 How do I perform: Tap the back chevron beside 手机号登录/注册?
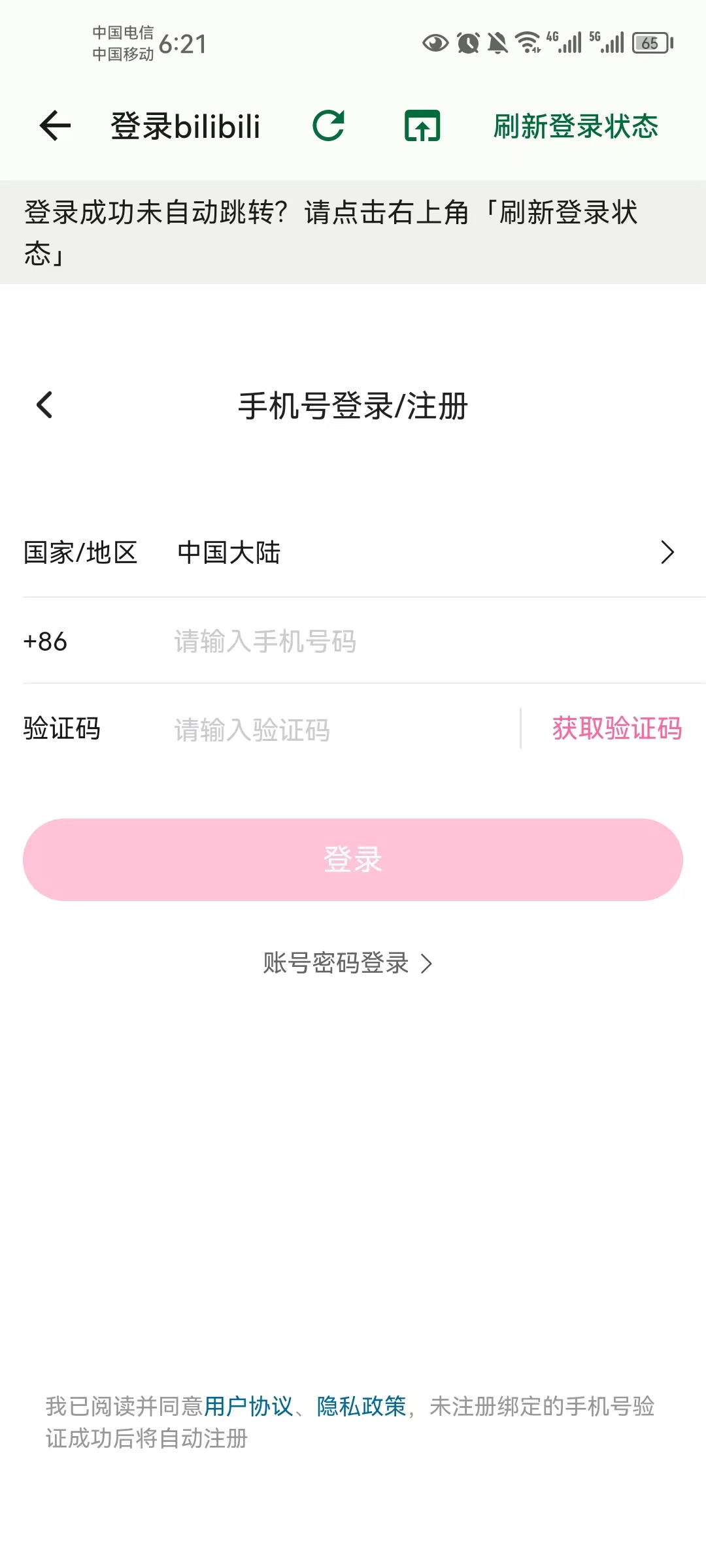click(x=44, y=405)
